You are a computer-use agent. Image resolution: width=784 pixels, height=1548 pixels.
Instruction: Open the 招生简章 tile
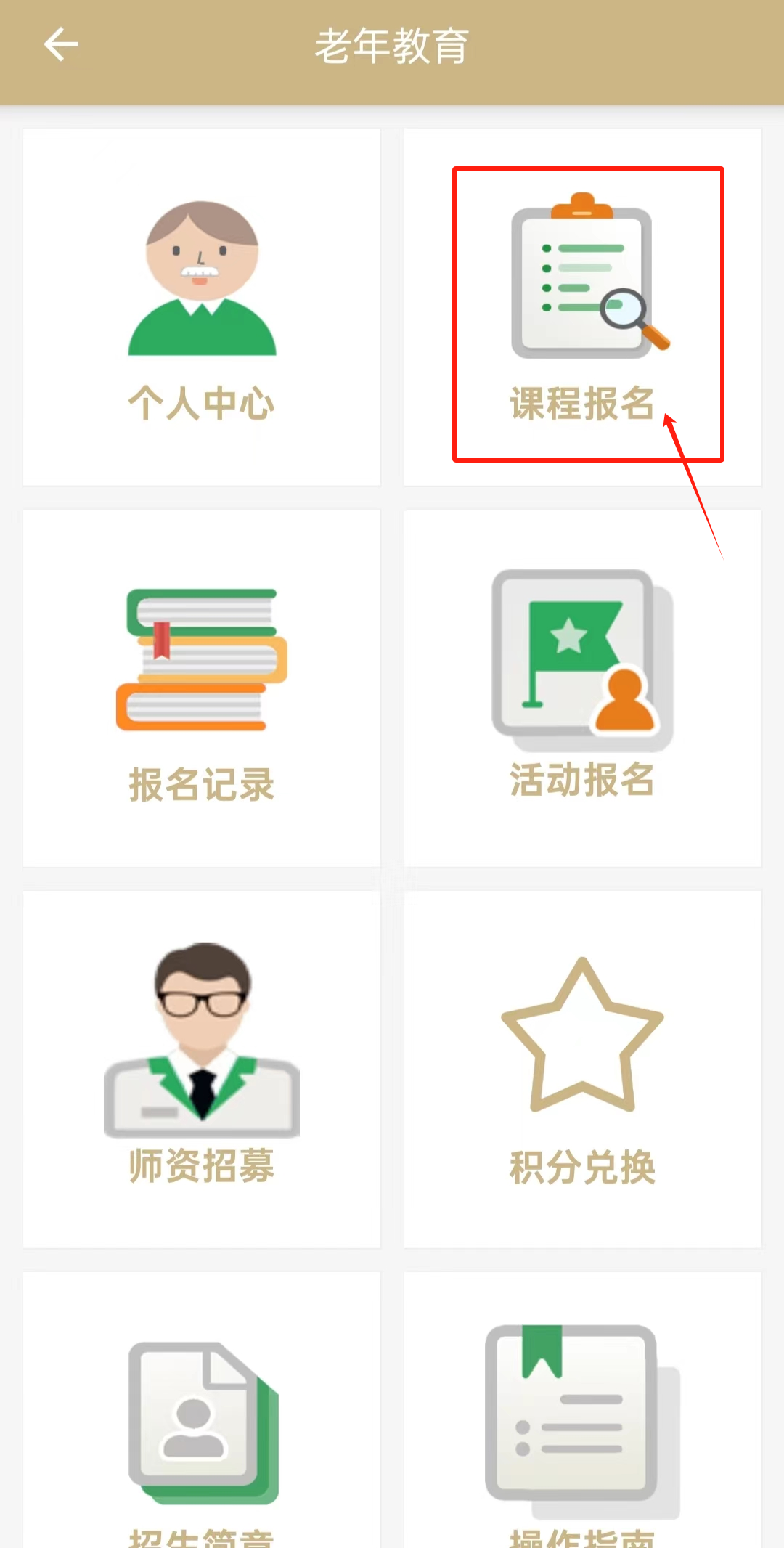point(202,1423)
